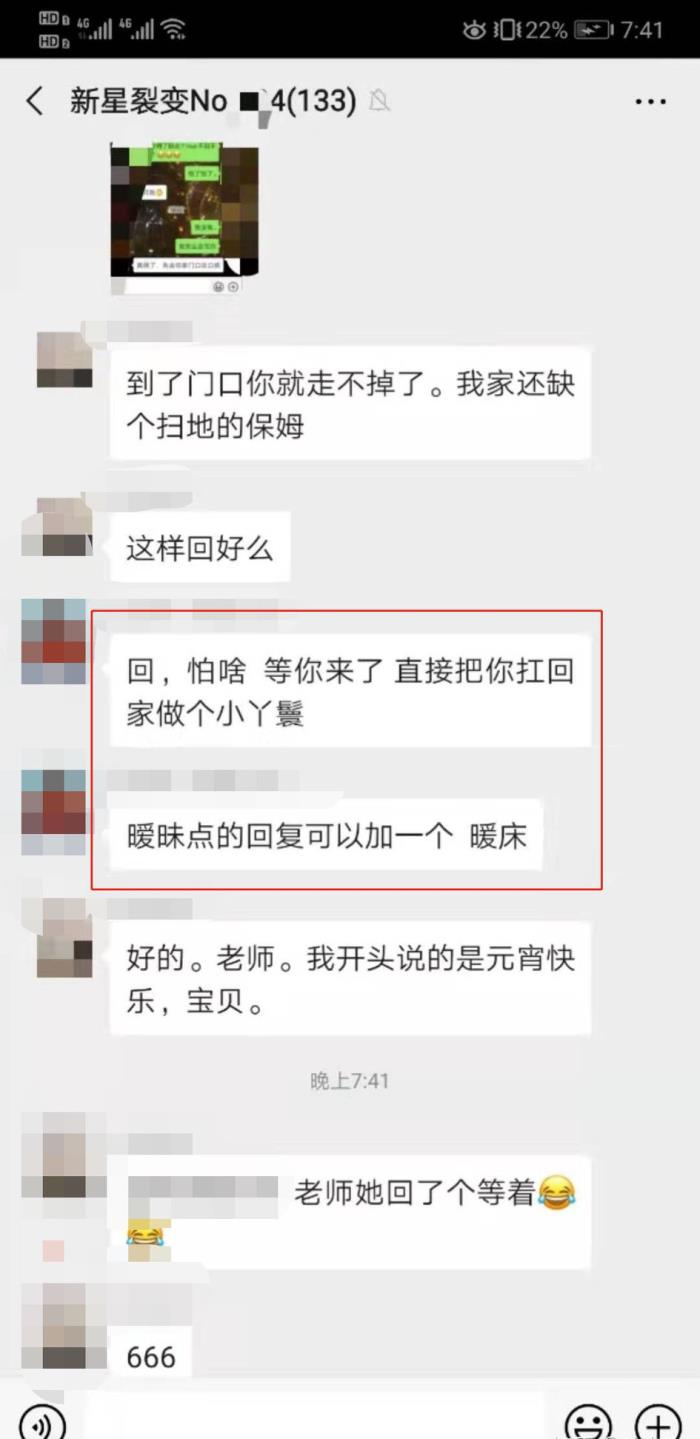Screen dimensions: 700x1439
Task: Open the plus attachments menu
Action: (x=658, y=1420)
